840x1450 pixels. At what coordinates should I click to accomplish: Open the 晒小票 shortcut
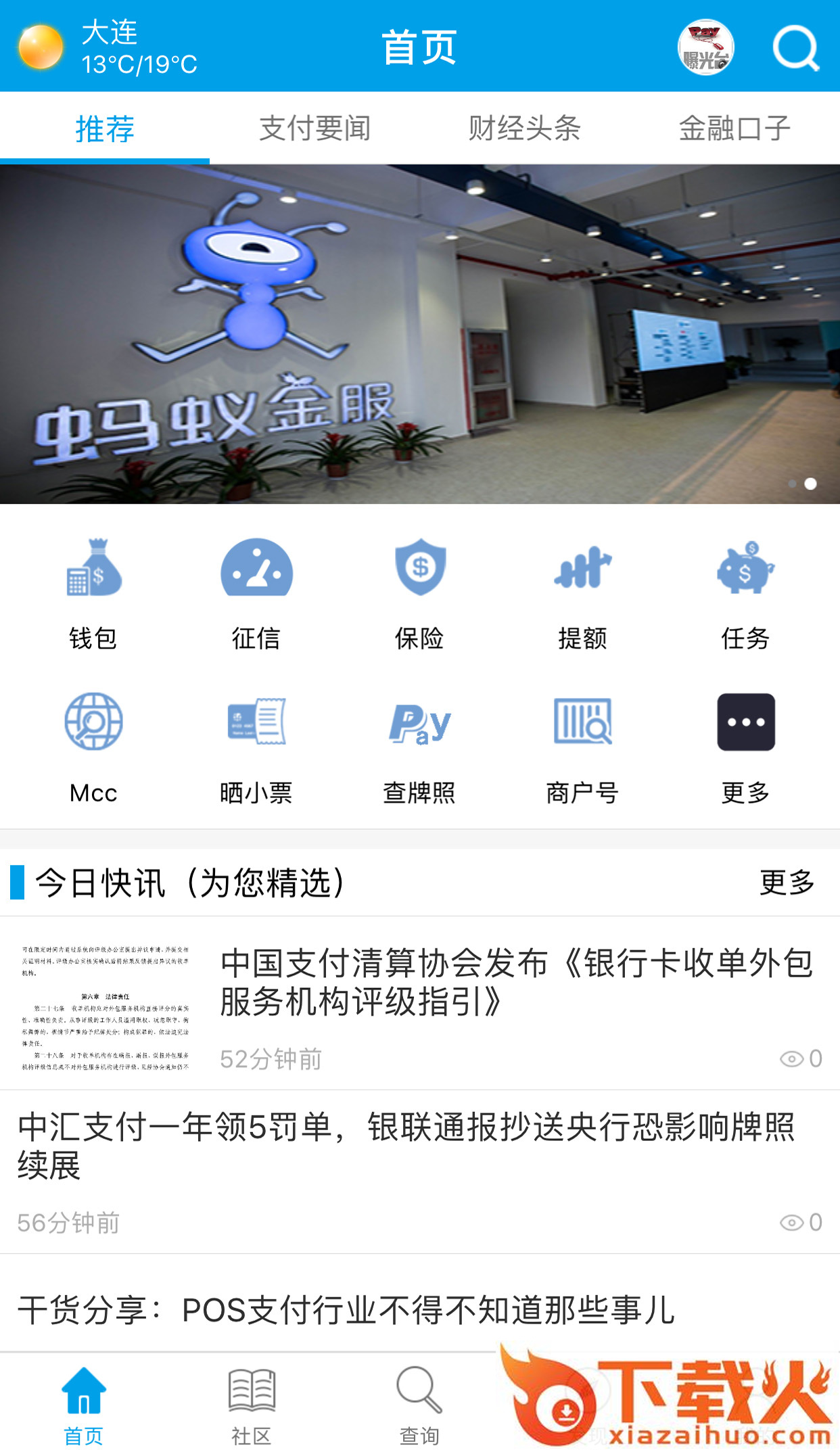256,747
